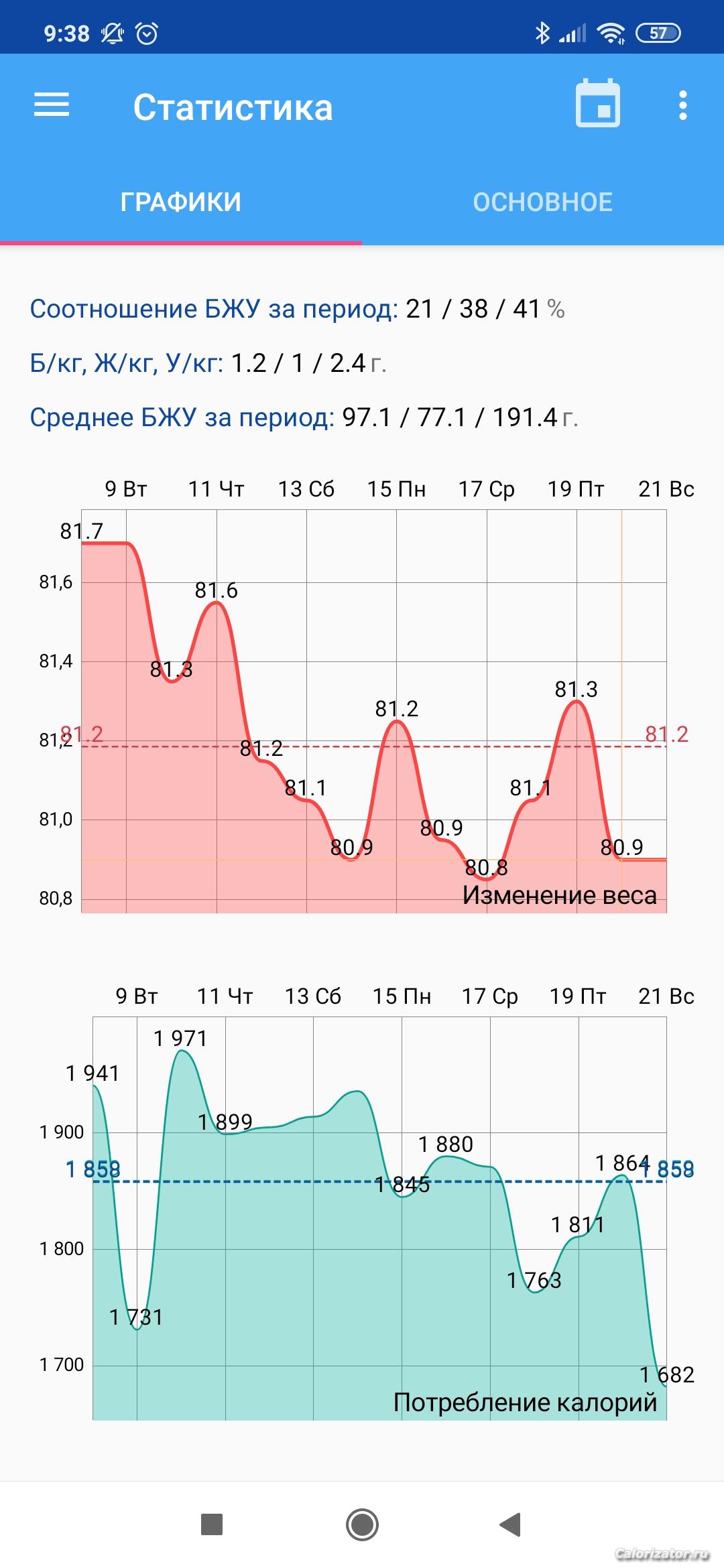Open the calendar date picker
The image size is (724, 1568).
click(597, 104)
